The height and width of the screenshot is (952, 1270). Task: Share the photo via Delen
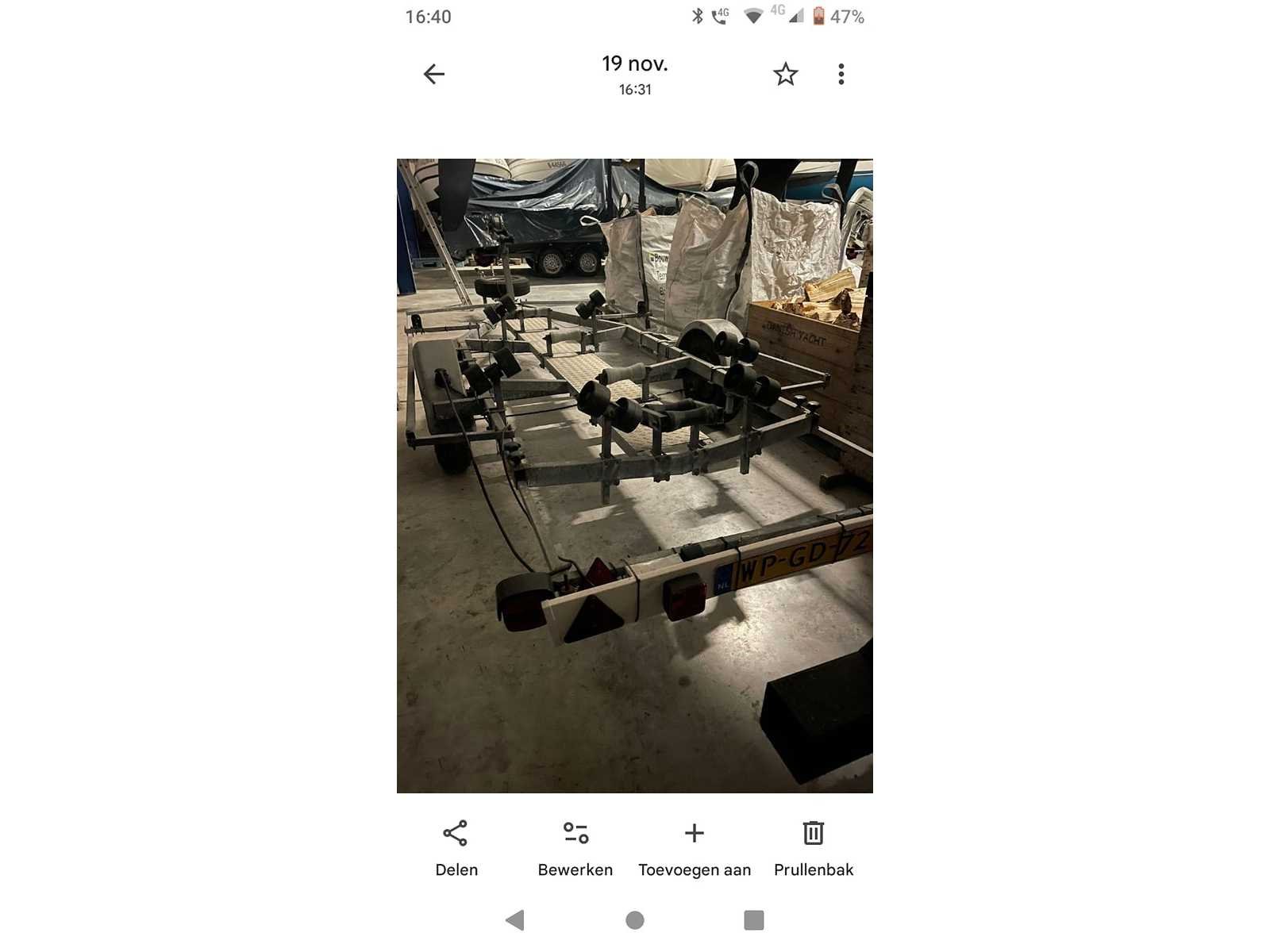click(x=456, y=846)
